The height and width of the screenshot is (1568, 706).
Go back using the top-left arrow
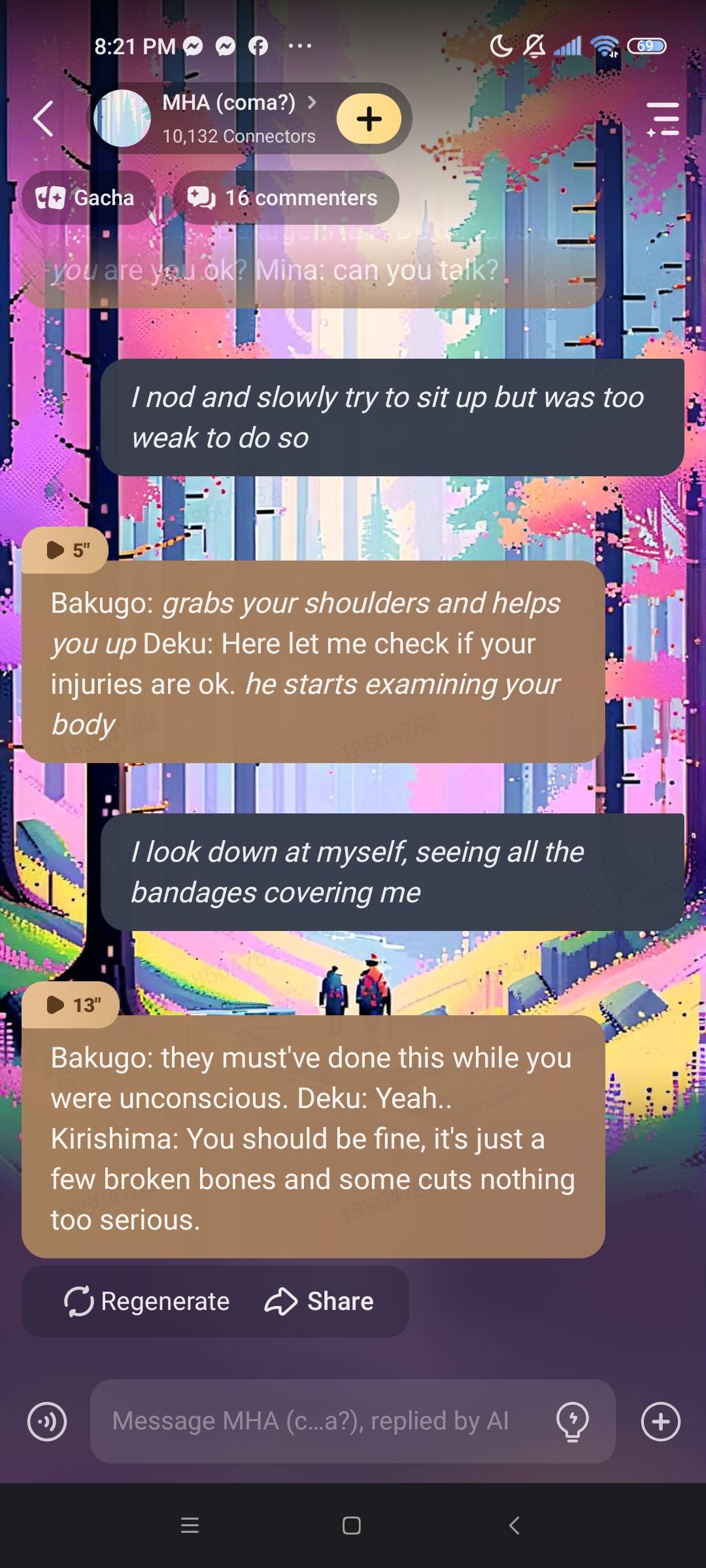click(x=43, y=119)
